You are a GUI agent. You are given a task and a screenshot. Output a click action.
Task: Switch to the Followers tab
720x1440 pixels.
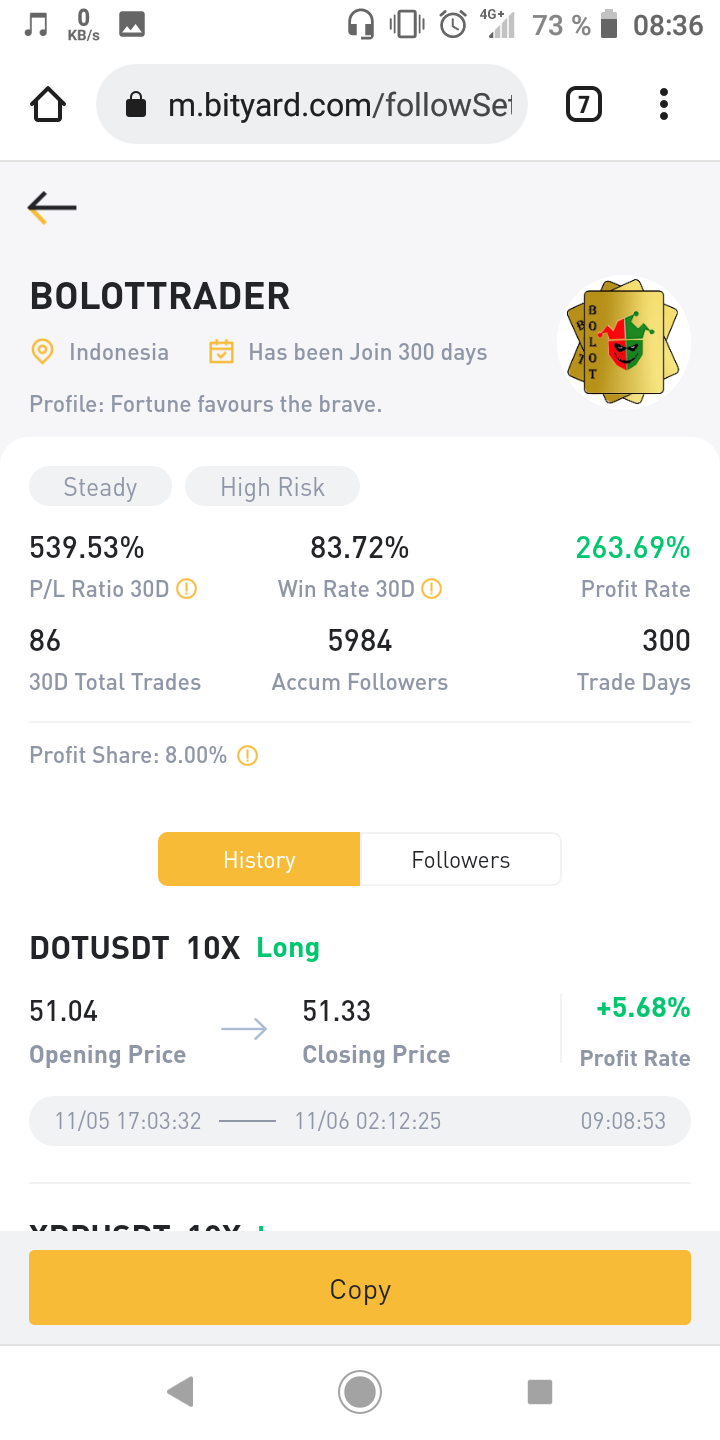tap(461, 859)
